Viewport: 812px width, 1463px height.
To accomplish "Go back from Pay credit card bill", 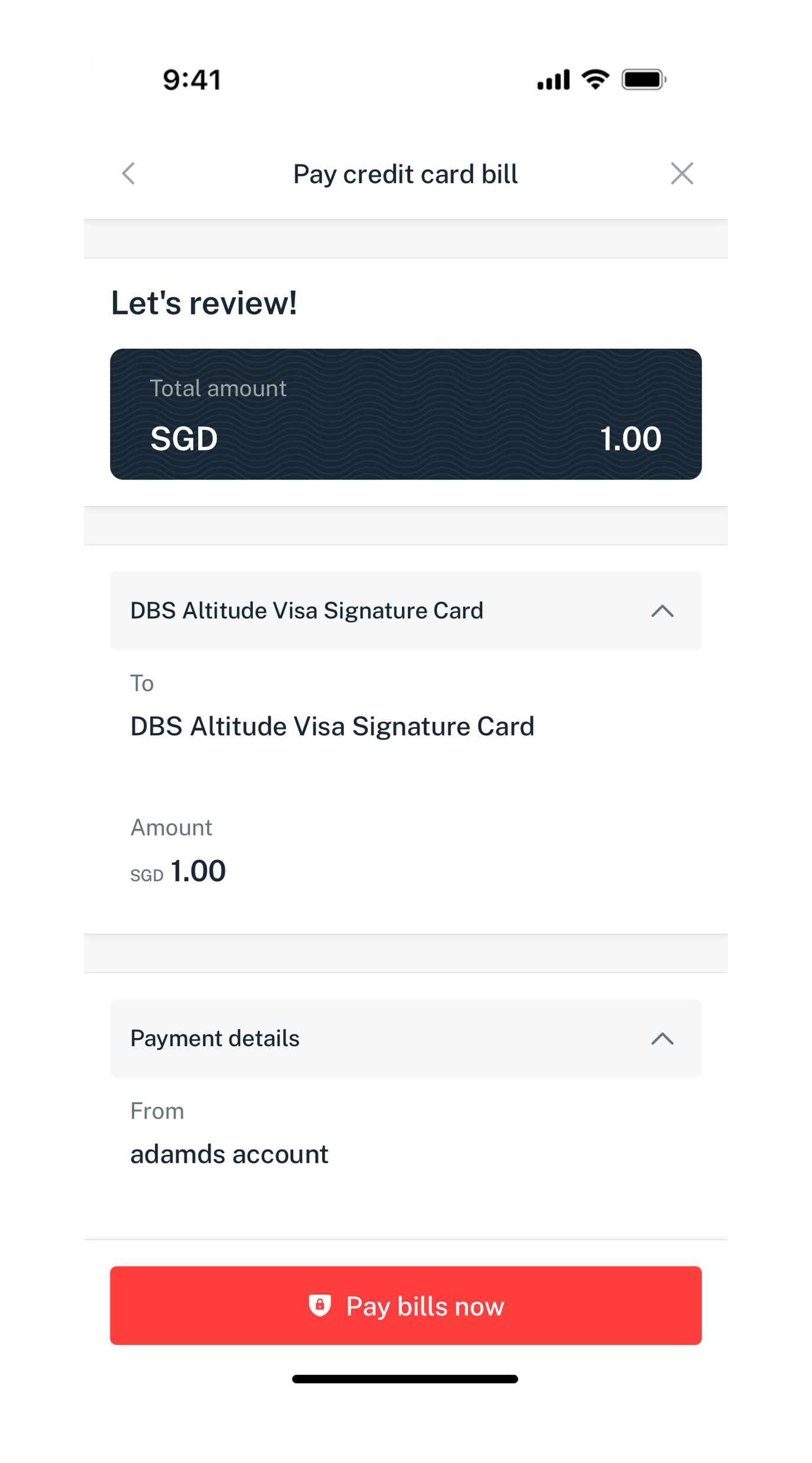I will point(129,174).
